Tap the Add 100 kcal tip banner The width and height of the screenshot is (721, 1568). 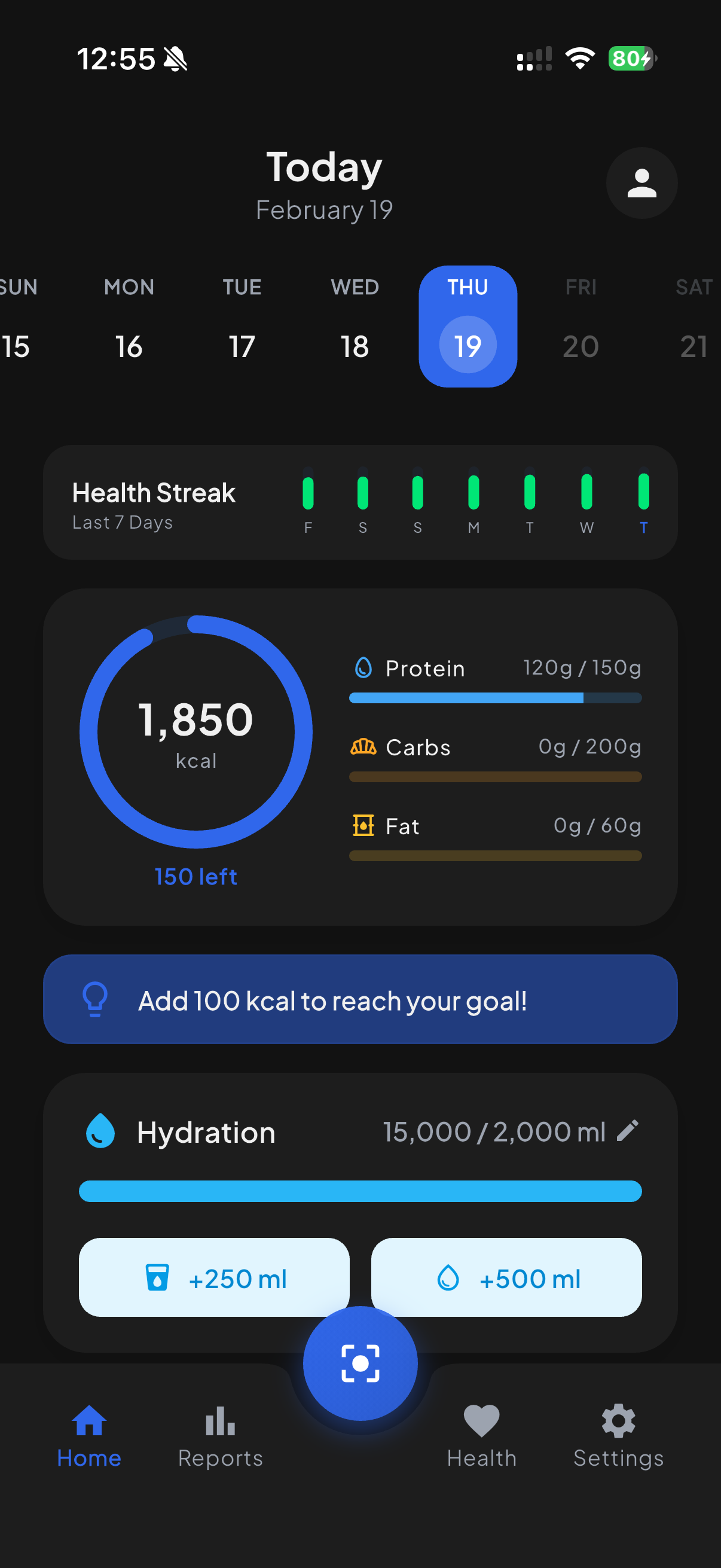(360, 999)
